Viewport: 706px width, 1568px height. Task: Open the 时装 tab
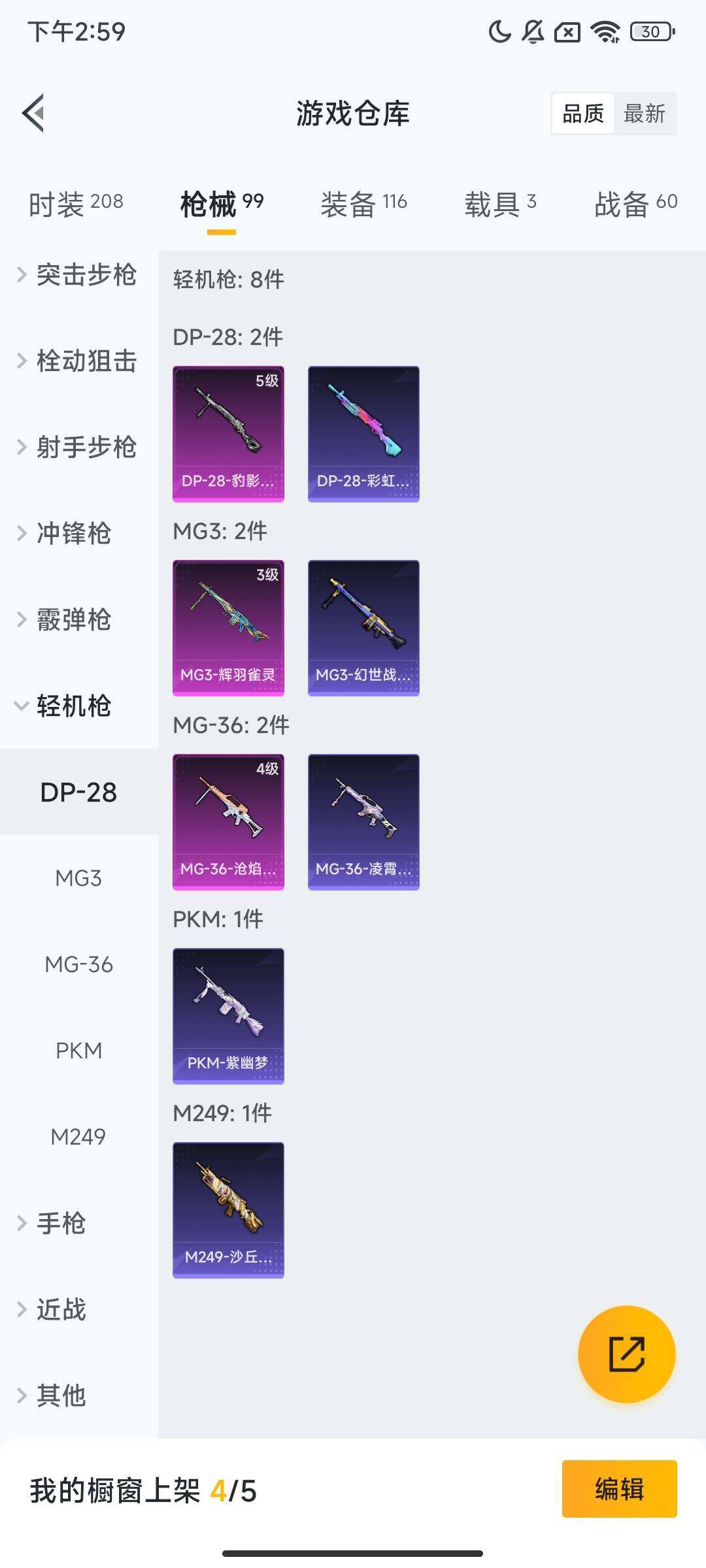point(73,203)
